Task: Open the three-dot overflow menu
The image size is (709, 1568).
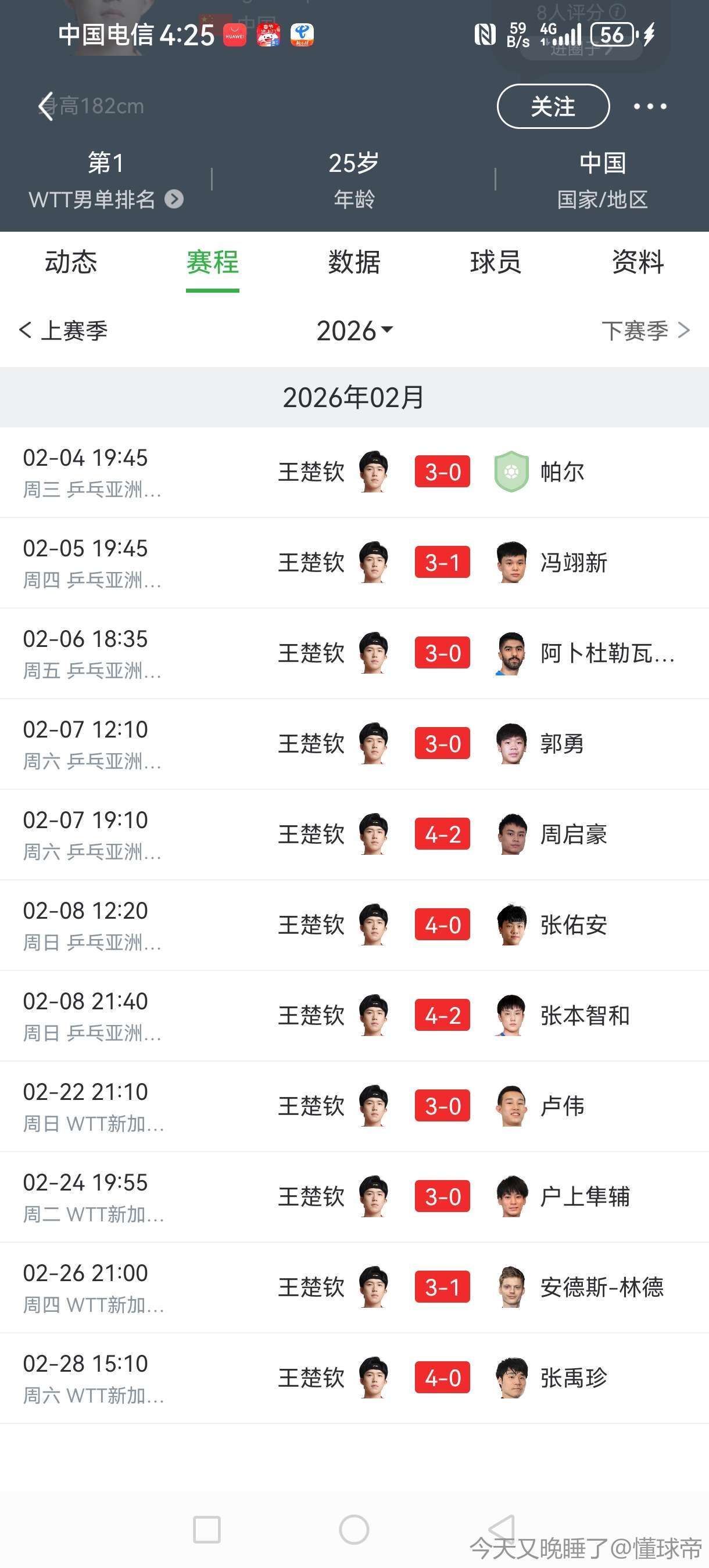Action: tap(649, 106)
